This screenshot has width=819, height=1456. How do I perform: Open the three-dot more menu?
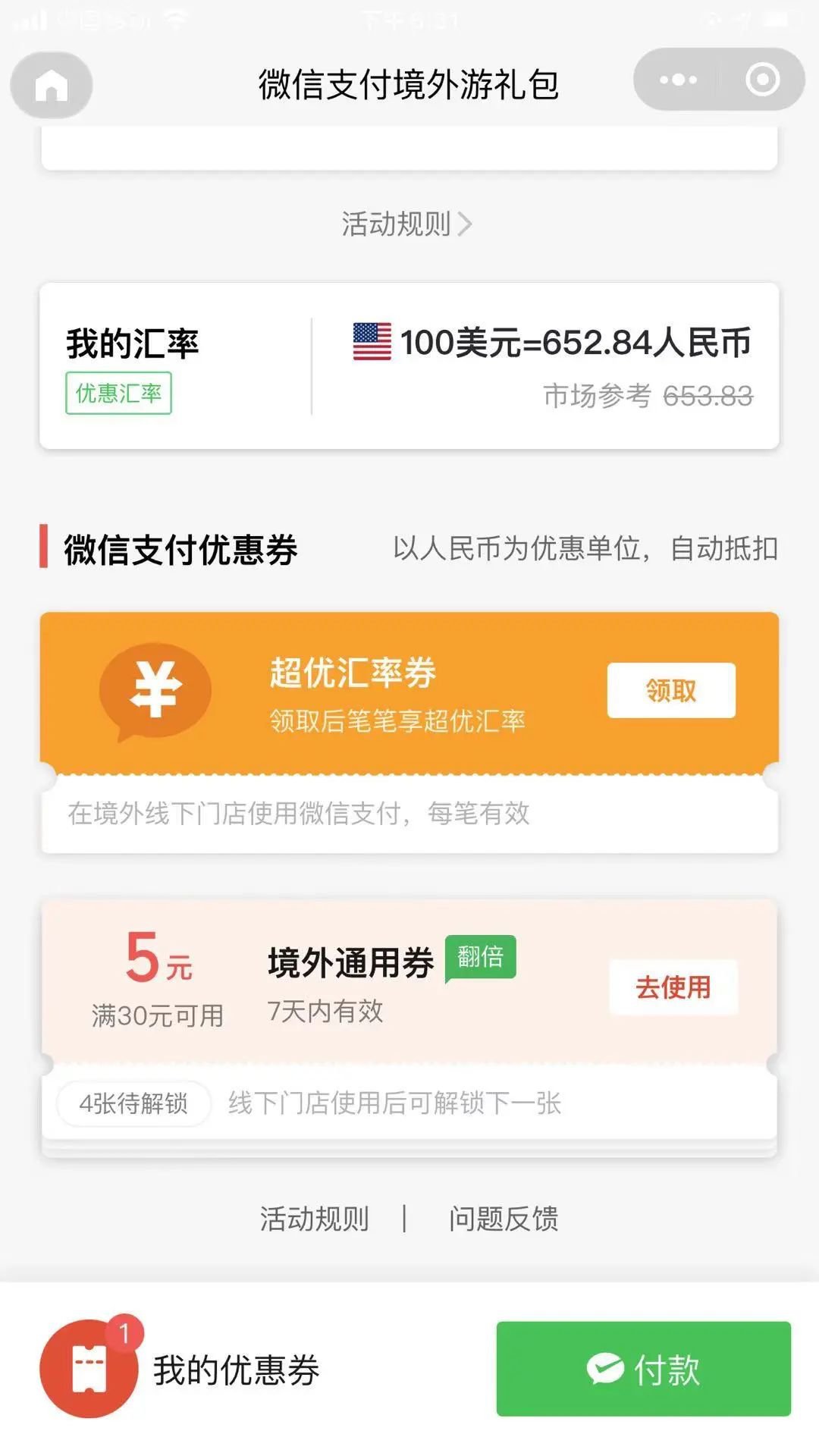click(678, 80)
